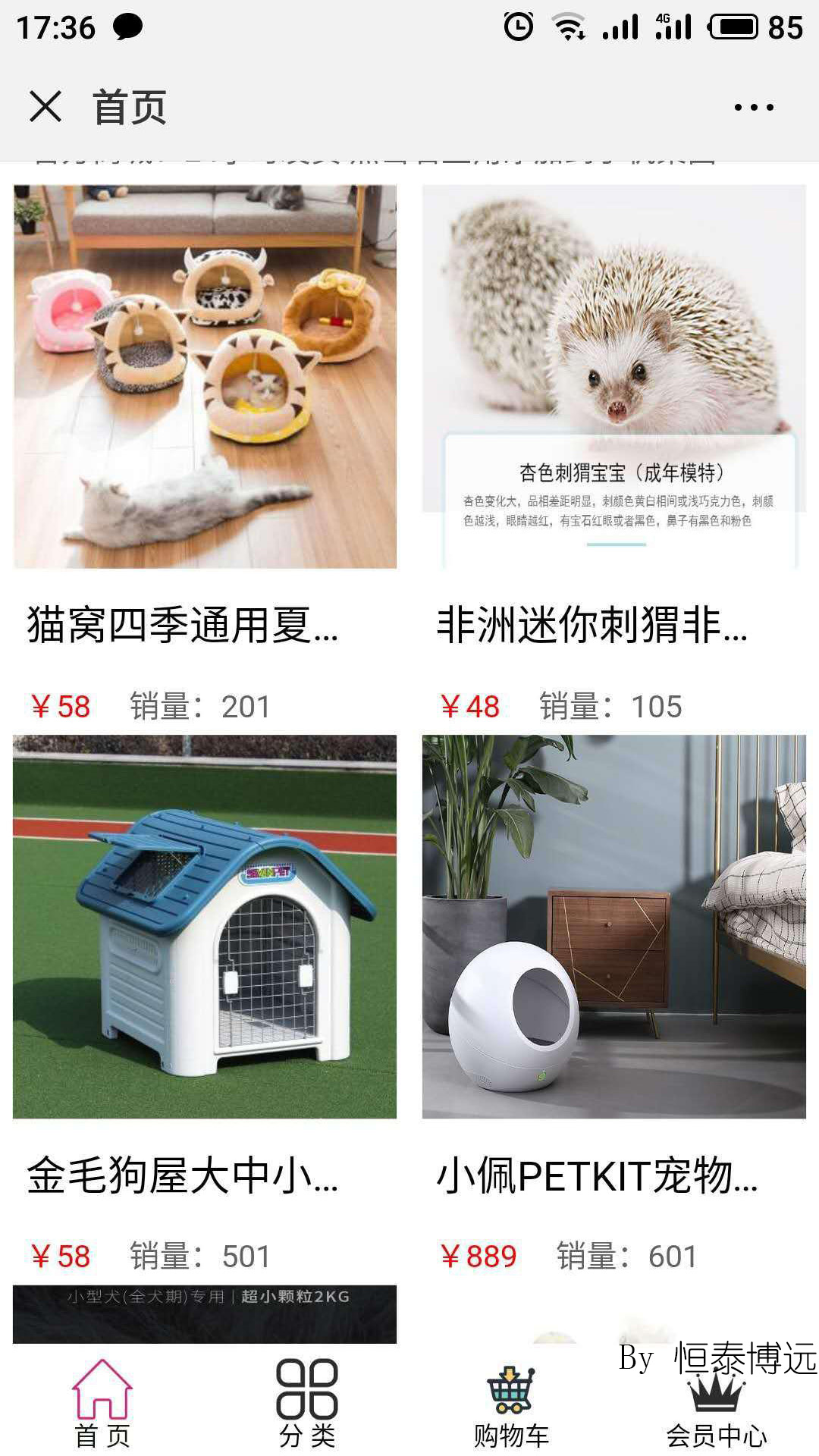Close the mini program with the X
The width and height of the screenshot is (819, 1456).
(x=45, y=107)
